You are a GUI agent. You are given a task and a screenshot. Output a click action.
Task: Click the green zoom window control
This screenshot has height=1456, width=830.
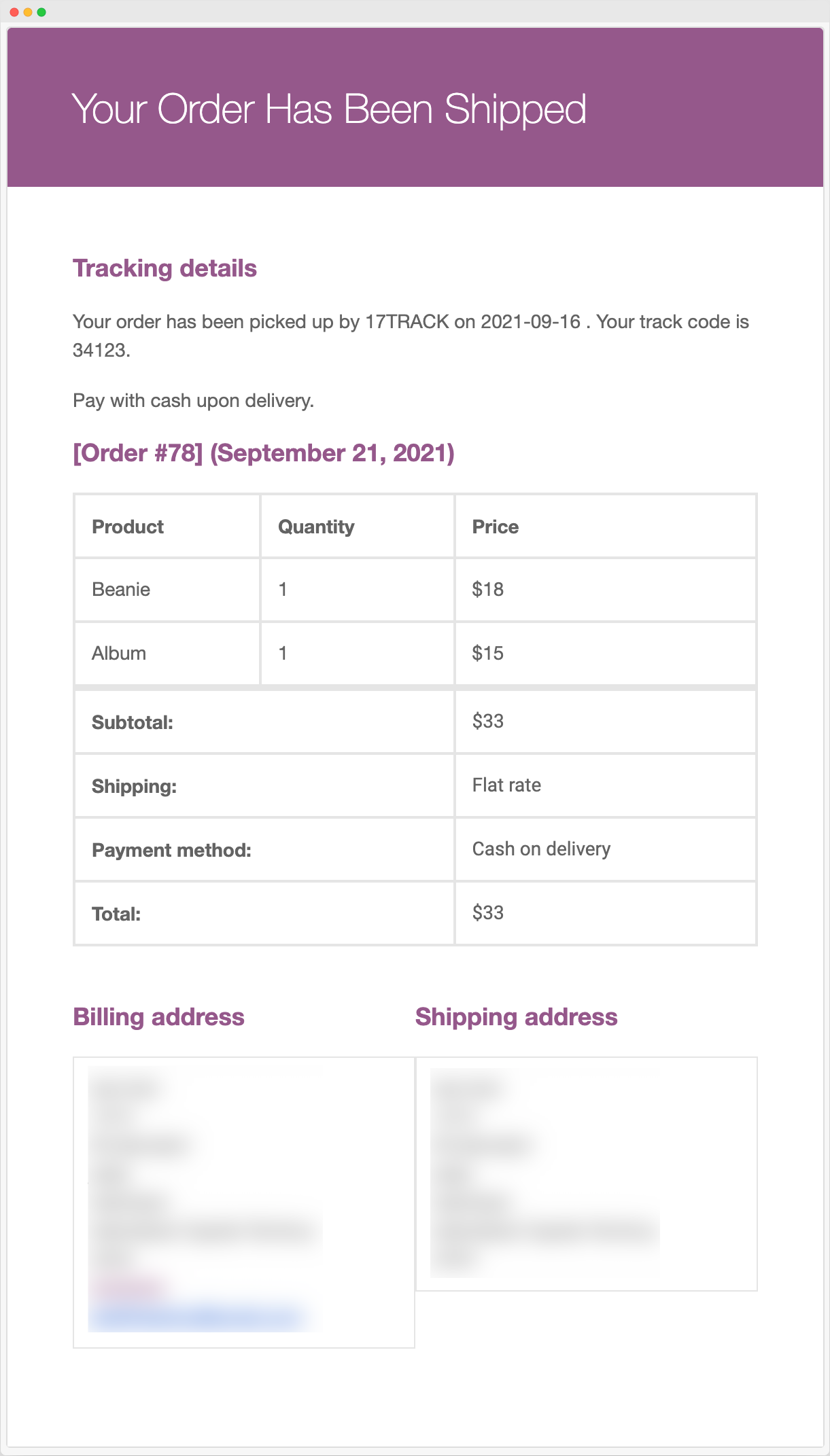(x=42, y=12)
